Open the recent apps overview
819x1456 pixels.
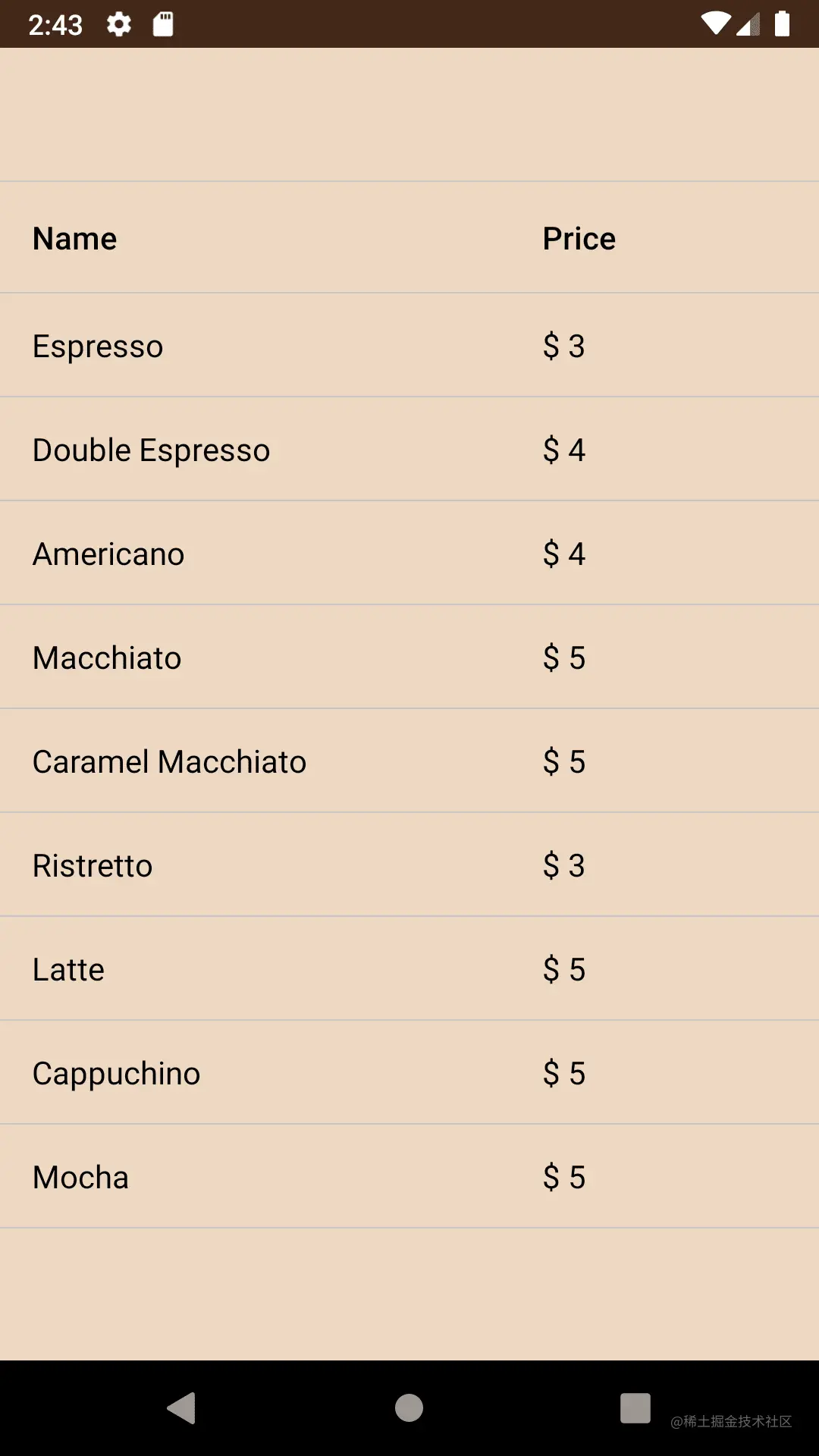[x=635, y=1408]
